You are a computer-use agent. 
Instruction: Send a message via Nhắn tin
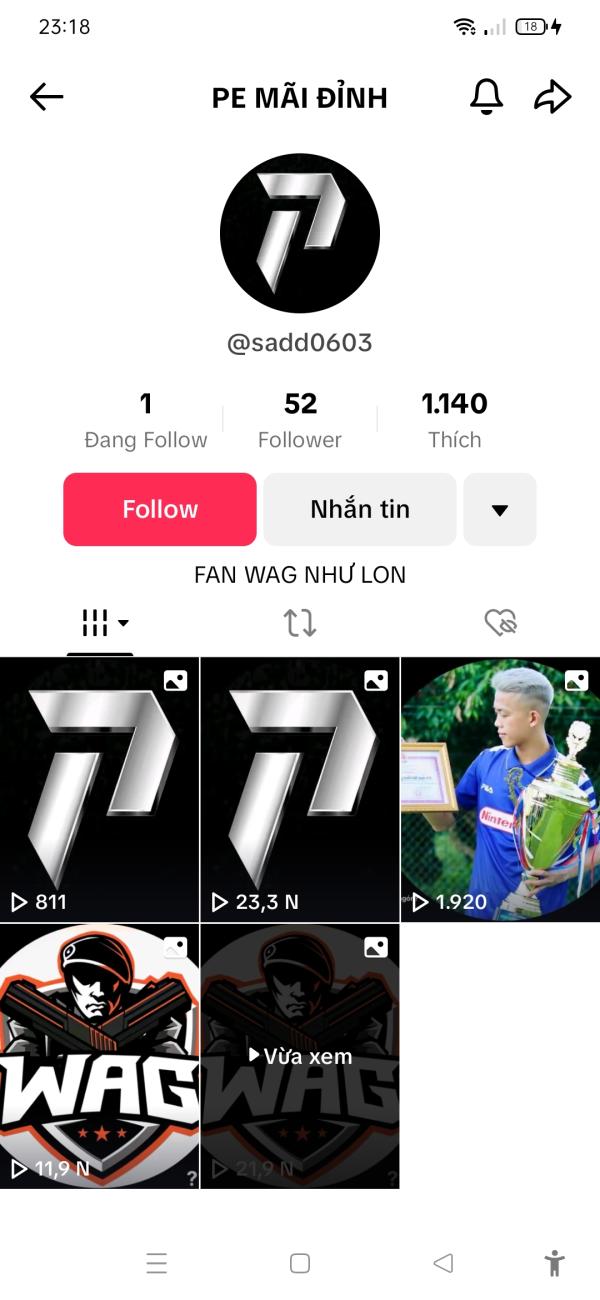click(360, 509)
